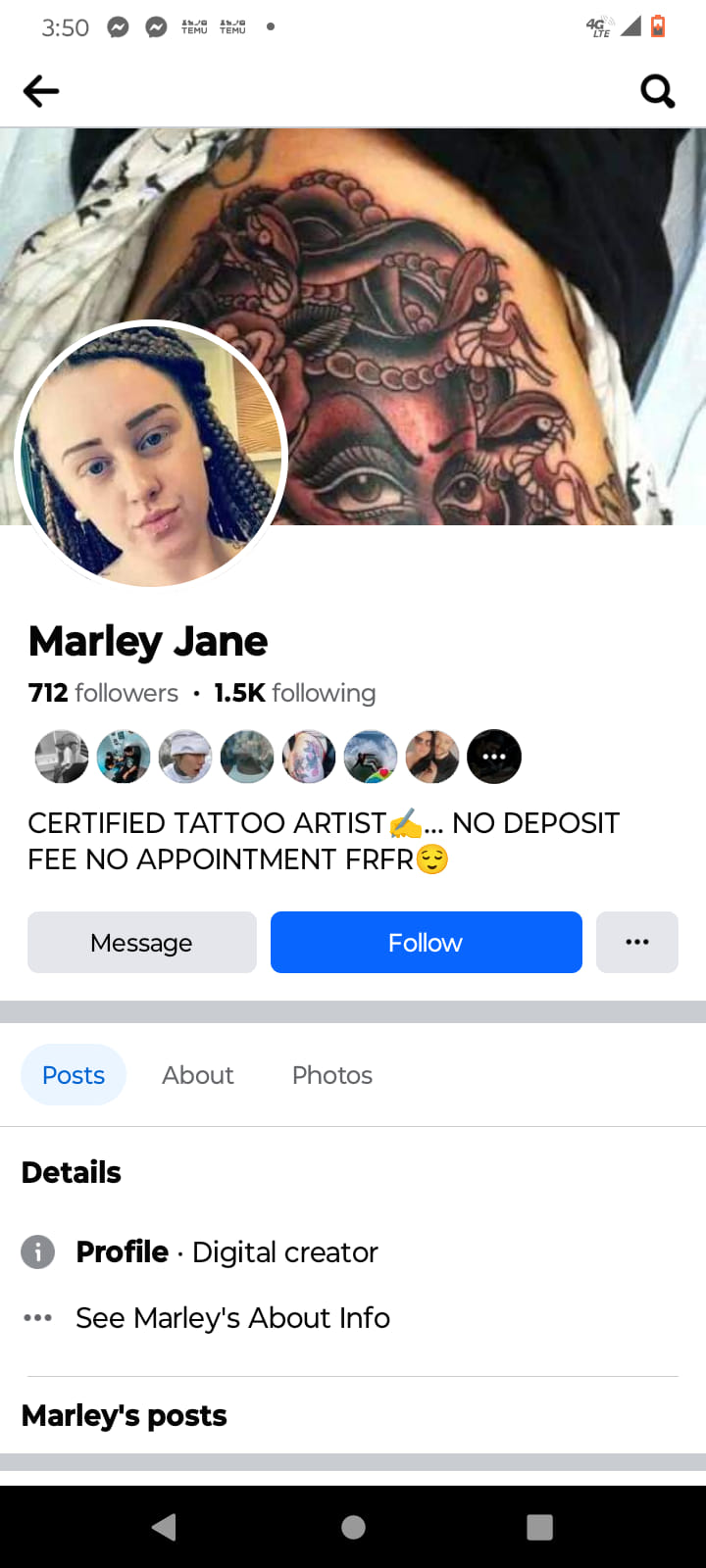Screen dimensions: 706x1568
Task: Open the more options button beside Follow
Action: pyautogui.click(x=636, y=943)
